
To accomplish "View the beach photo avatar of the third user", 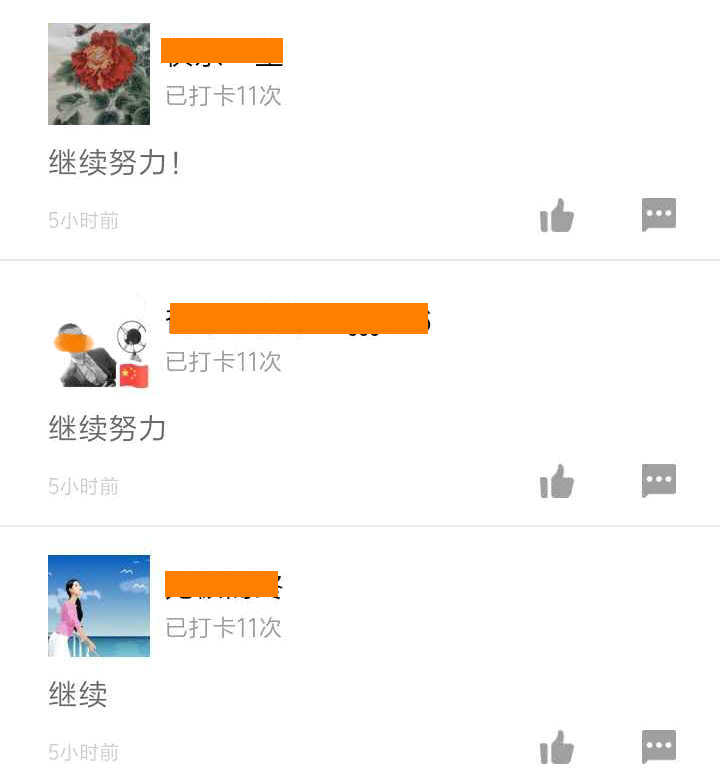I will [x=98, y=606].
